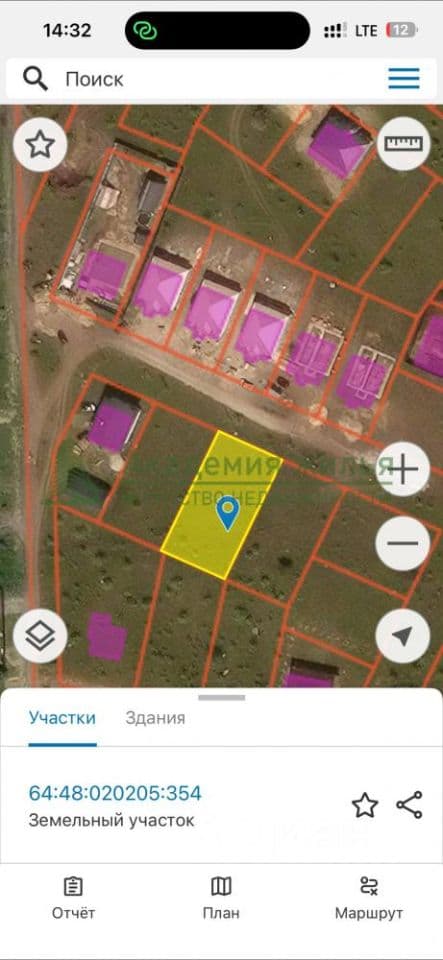Viewport: 443px width, 960px height.
Task: Switch to the Участки tab
Action: tap(62, 718)
